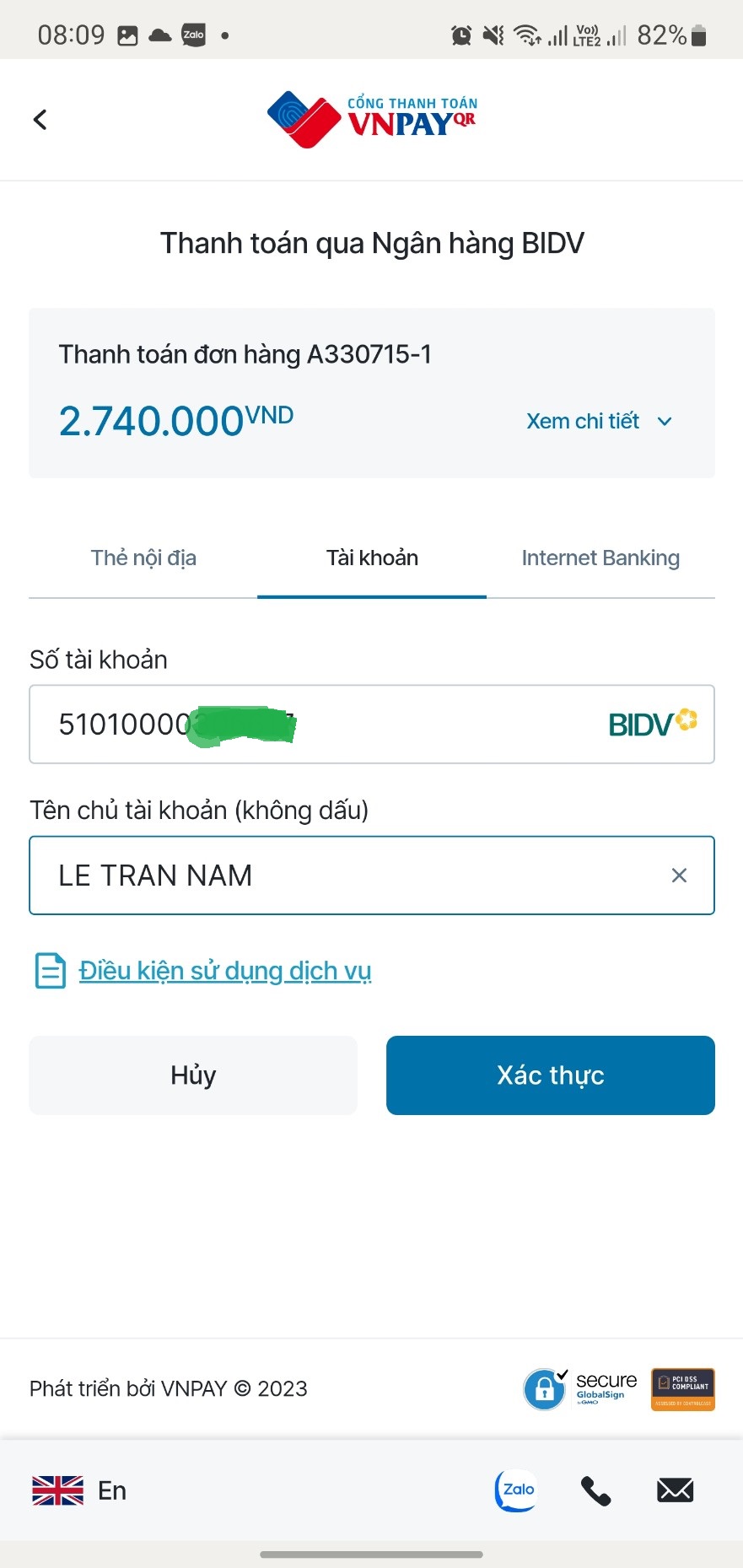Viewport: 743px width, 1568px height.
Task: Call support with the phone icon
Action: pyautogui.click(x=595, y=1490)
